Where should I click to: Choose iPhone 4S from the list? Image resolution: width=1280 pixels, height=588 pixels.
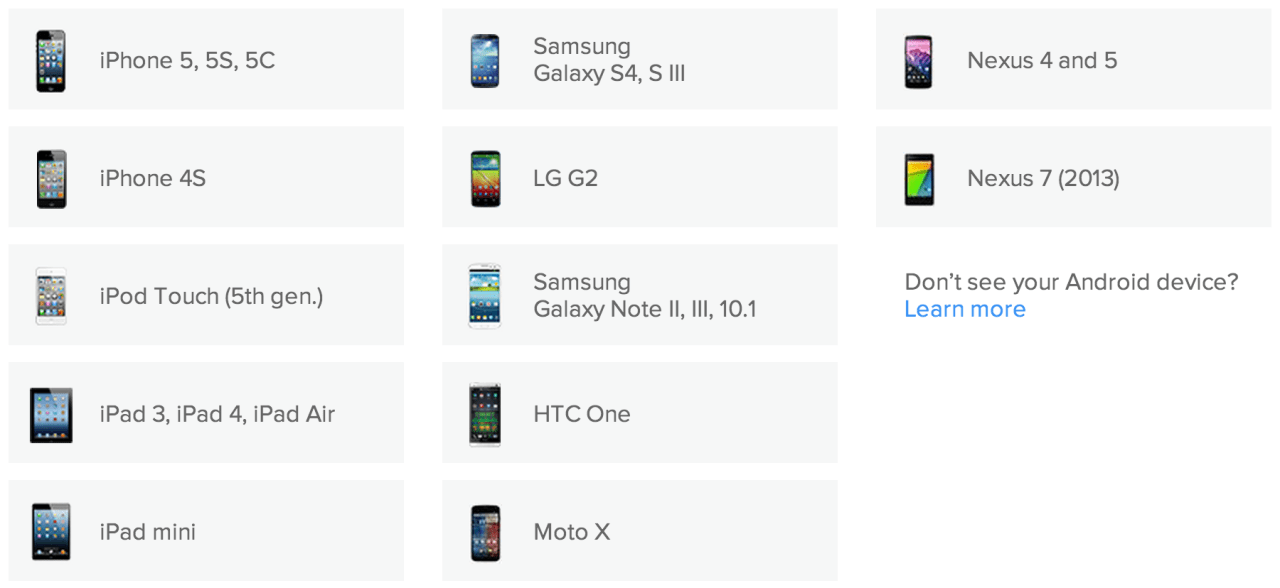coord(206,177)
